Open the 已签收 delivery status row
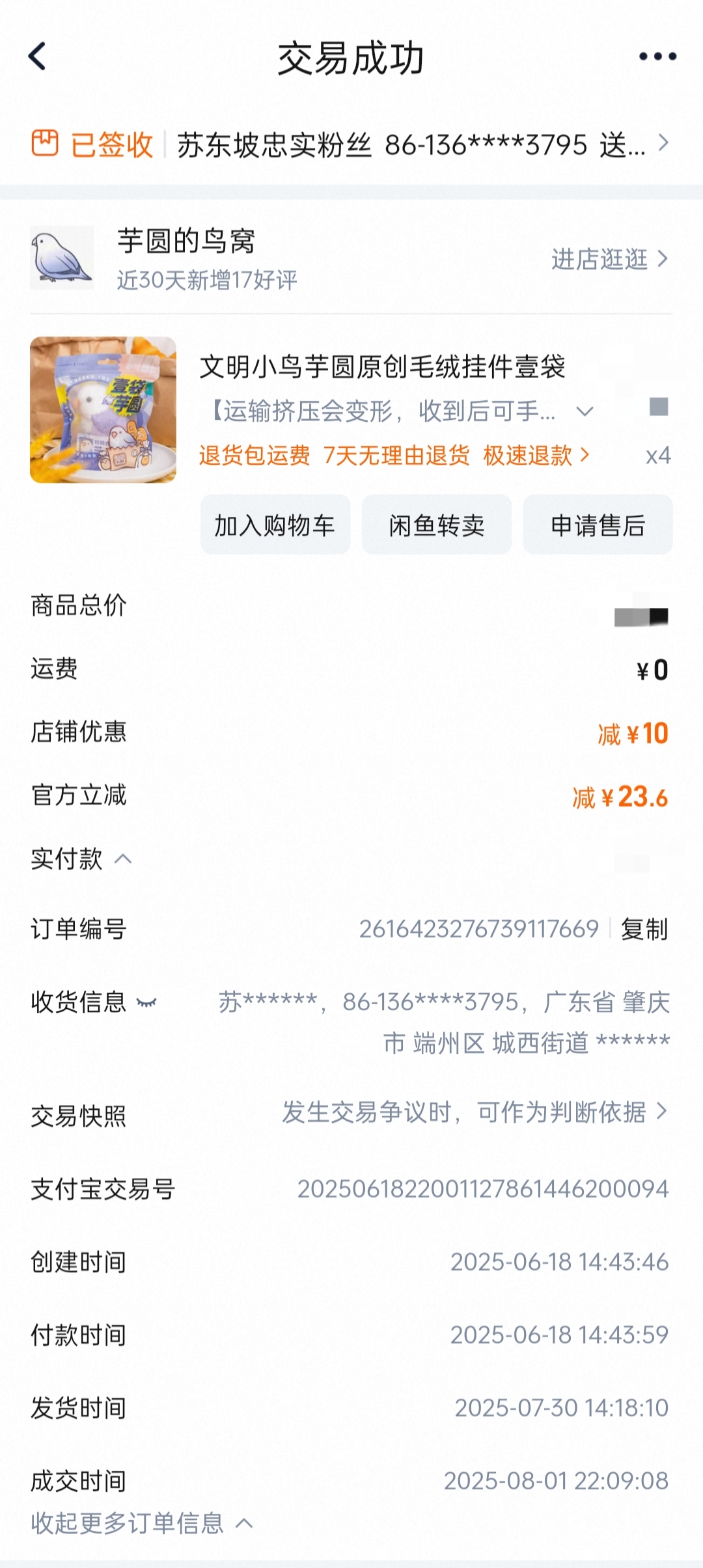 tap(351, 144)
